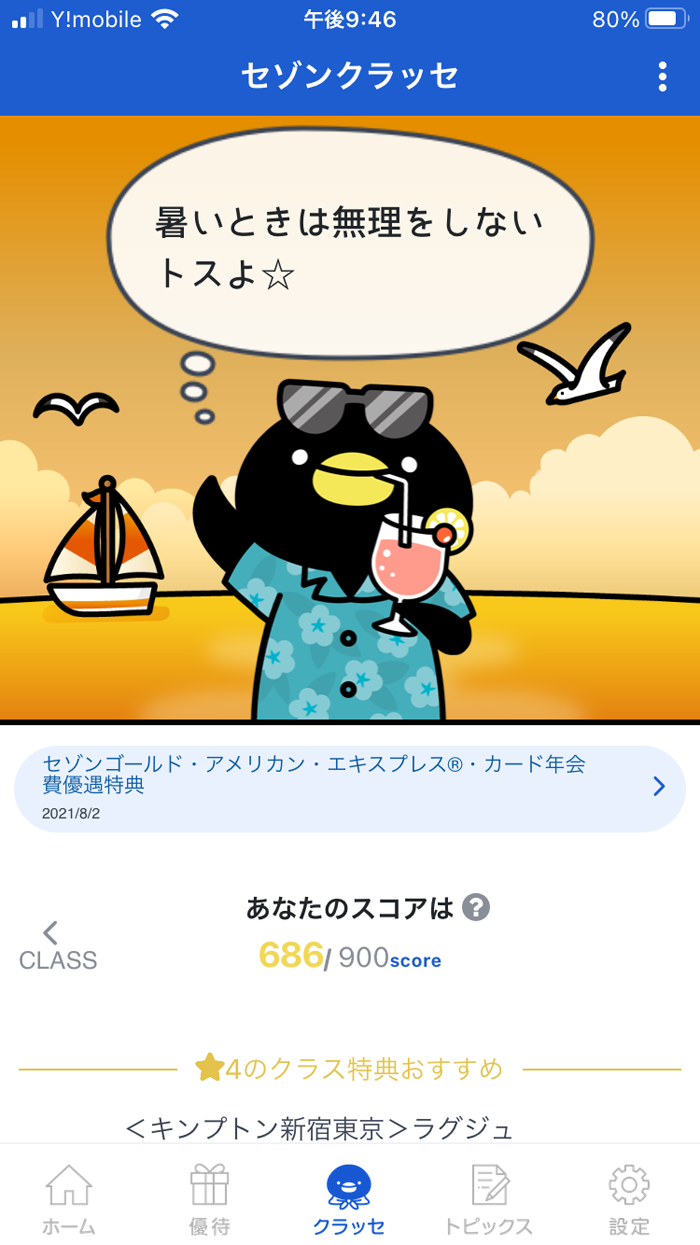
Task: Open the セゾンゴールド・アメリカン・エキスプレス annual fee notice
Action: [x=349, y=789]
